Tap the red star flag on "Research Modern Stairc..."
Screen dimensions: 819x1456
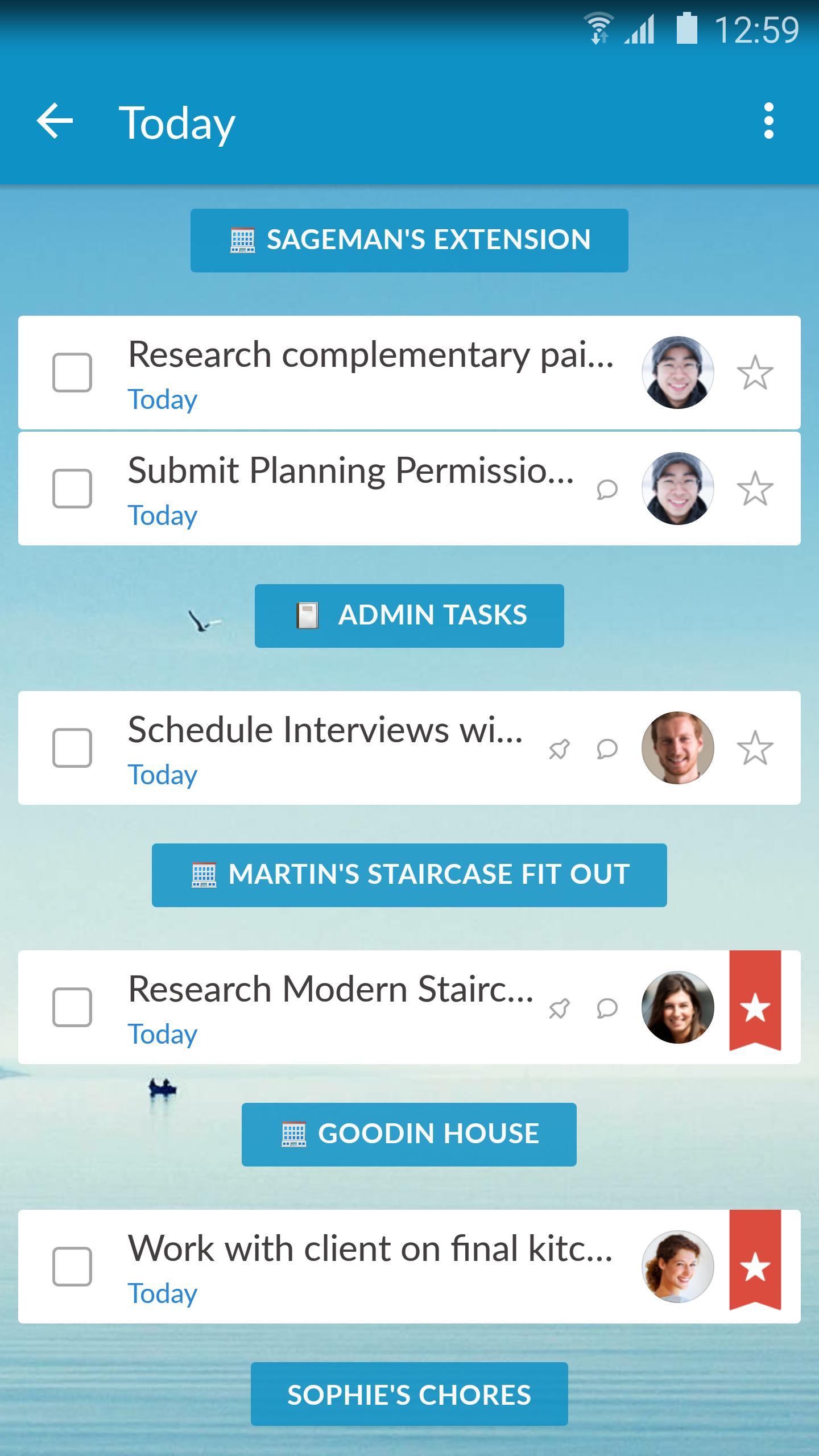pos(755,1009)
